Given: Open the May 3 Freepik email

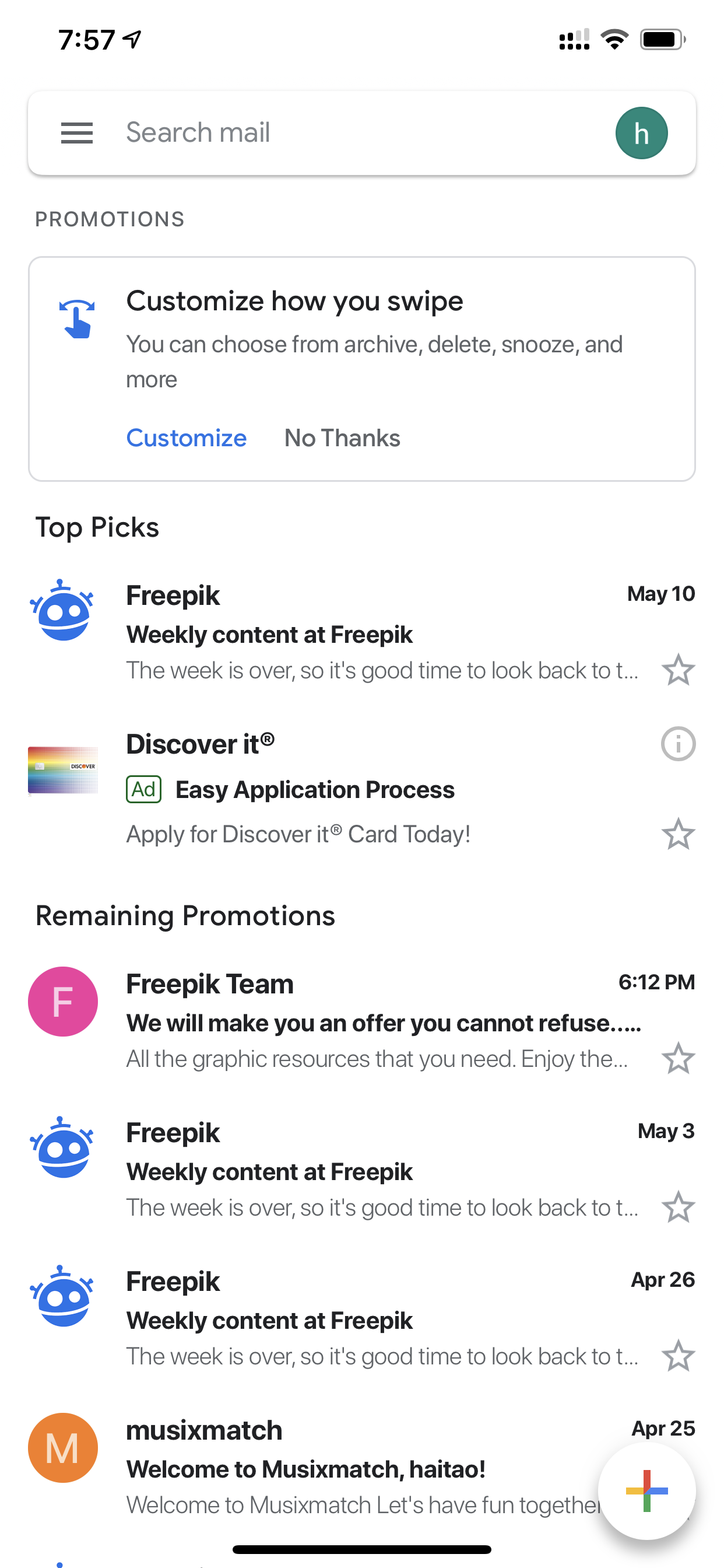Looking at the screenshot, I should [362, 1170].
